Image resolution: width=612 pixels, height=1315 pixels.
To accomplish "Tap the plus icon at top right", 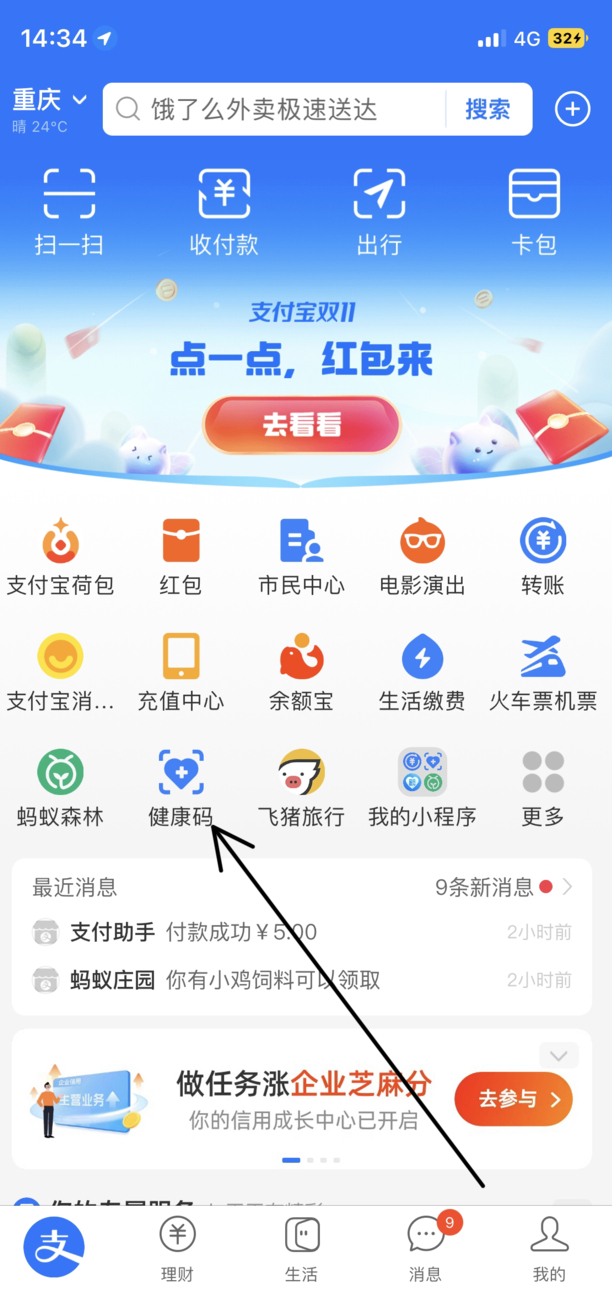I will 572,109.
